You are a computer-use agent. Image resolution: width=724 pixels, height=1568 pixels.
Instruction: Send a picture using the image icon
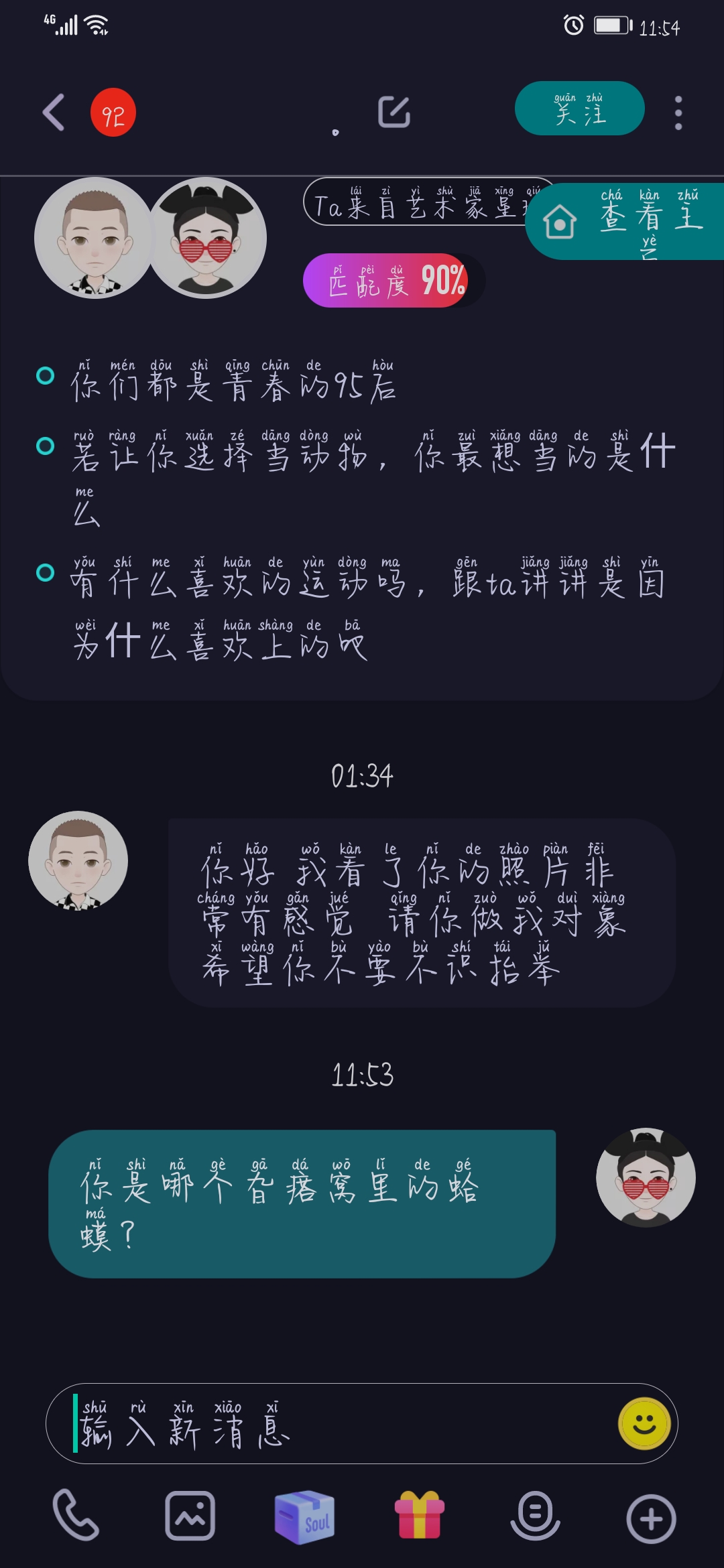pyautogui.click(x=190, y=1516)
